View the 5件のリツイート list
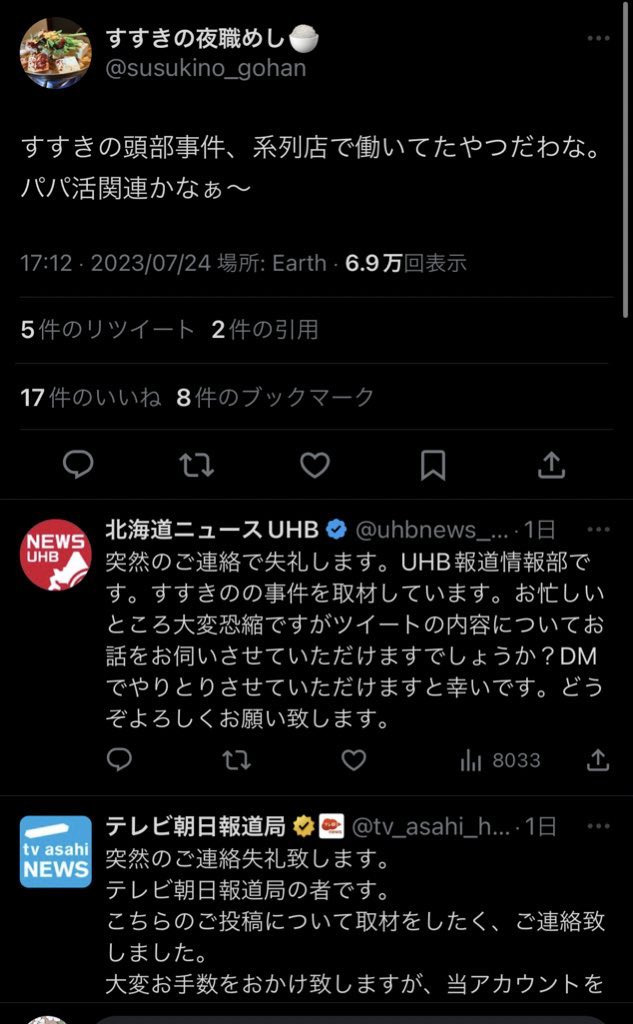Viewport: 633px width, 1024px height. (108, 330)
